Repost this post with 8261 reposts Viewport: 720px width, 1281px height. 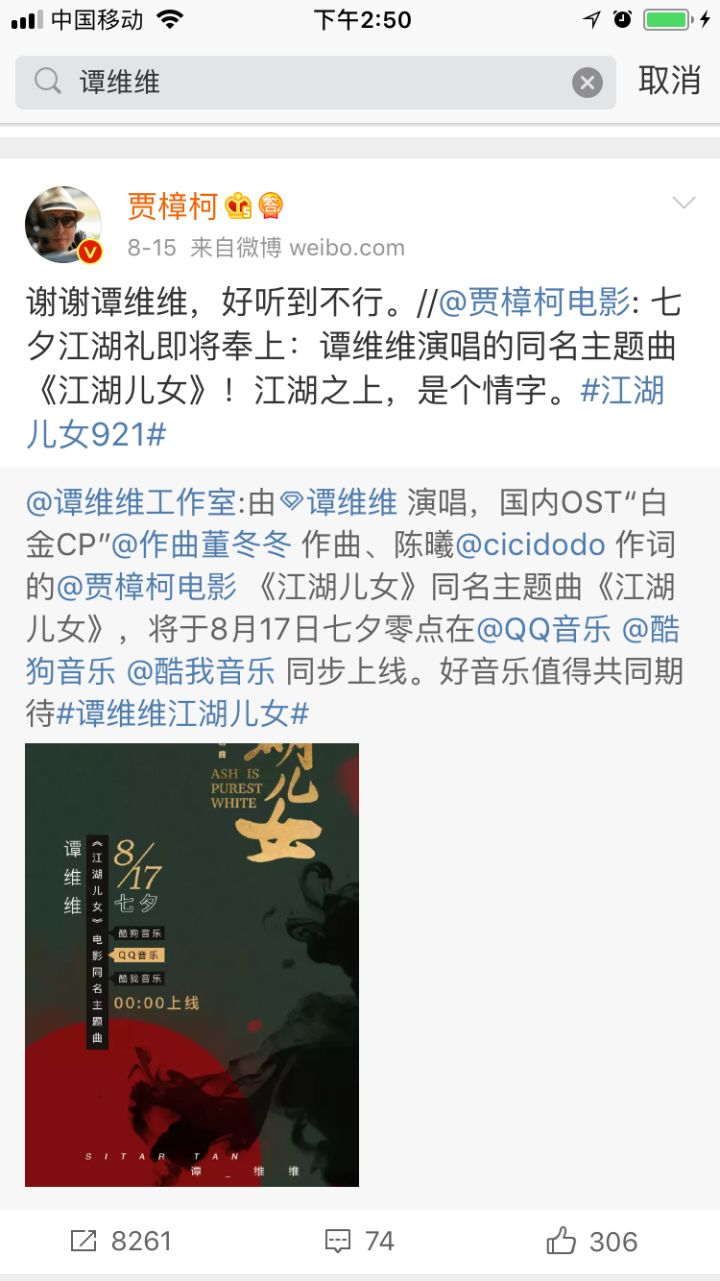(120, 1242)
